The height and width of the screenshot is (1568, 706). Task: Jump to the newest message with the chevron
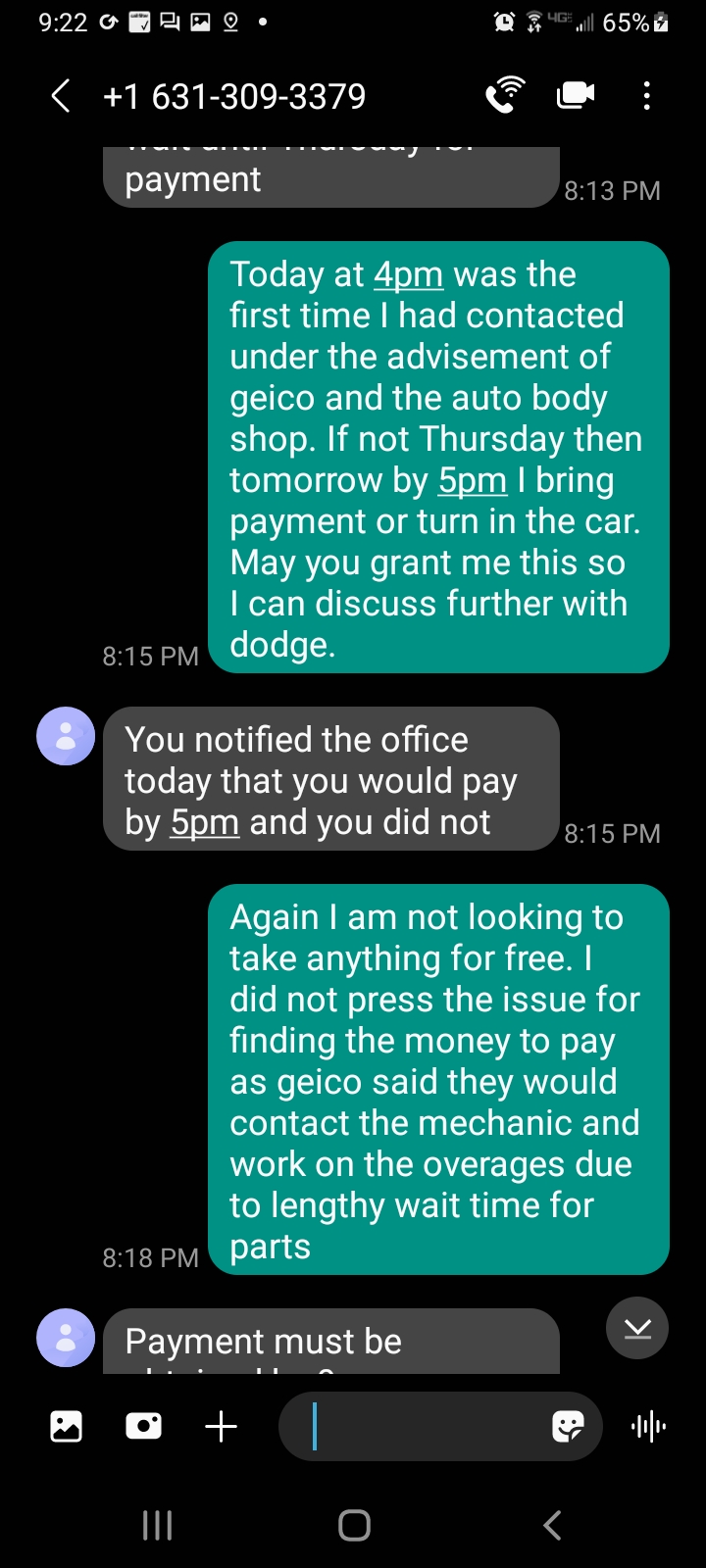pyautogui.click(x=636, y=1328)
